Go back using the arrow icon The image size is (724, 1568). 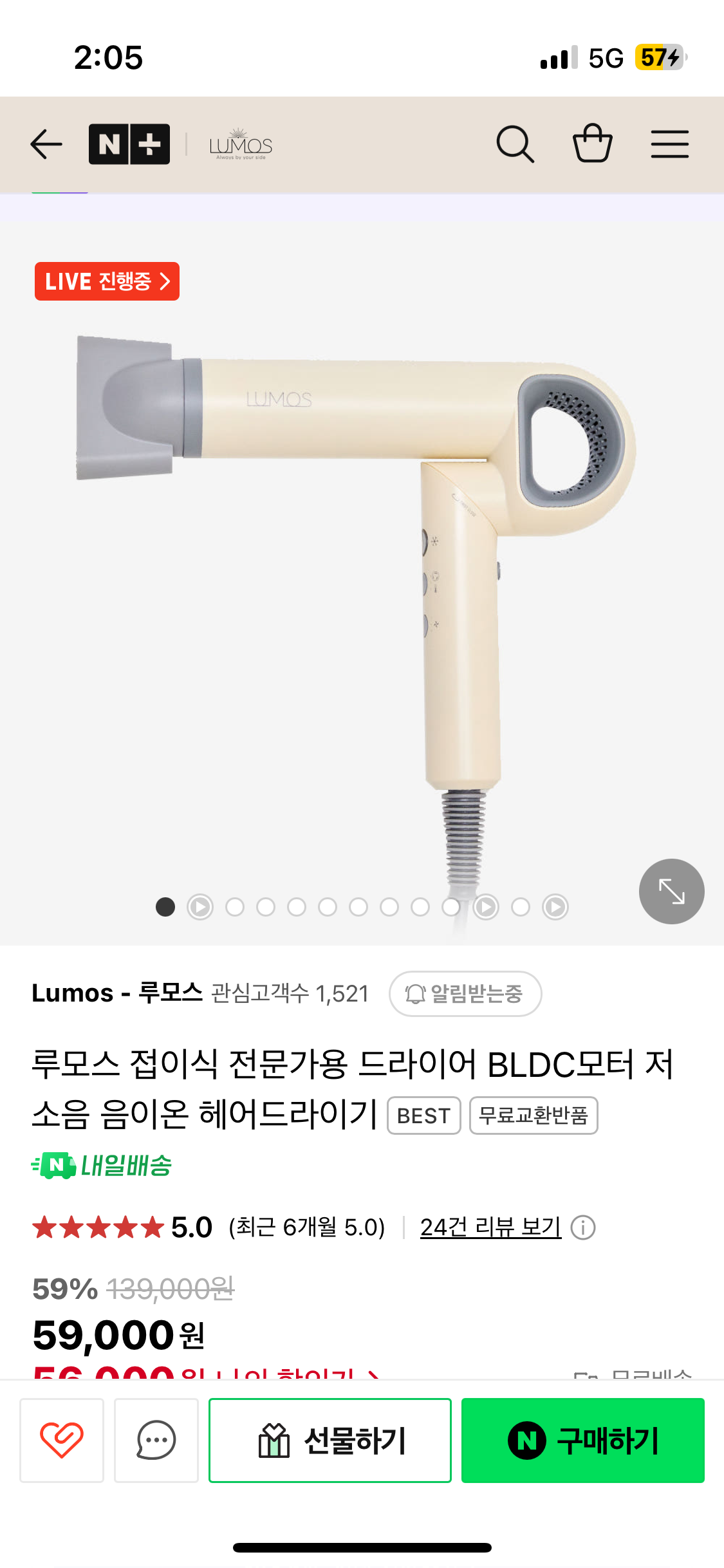(46, 144)
